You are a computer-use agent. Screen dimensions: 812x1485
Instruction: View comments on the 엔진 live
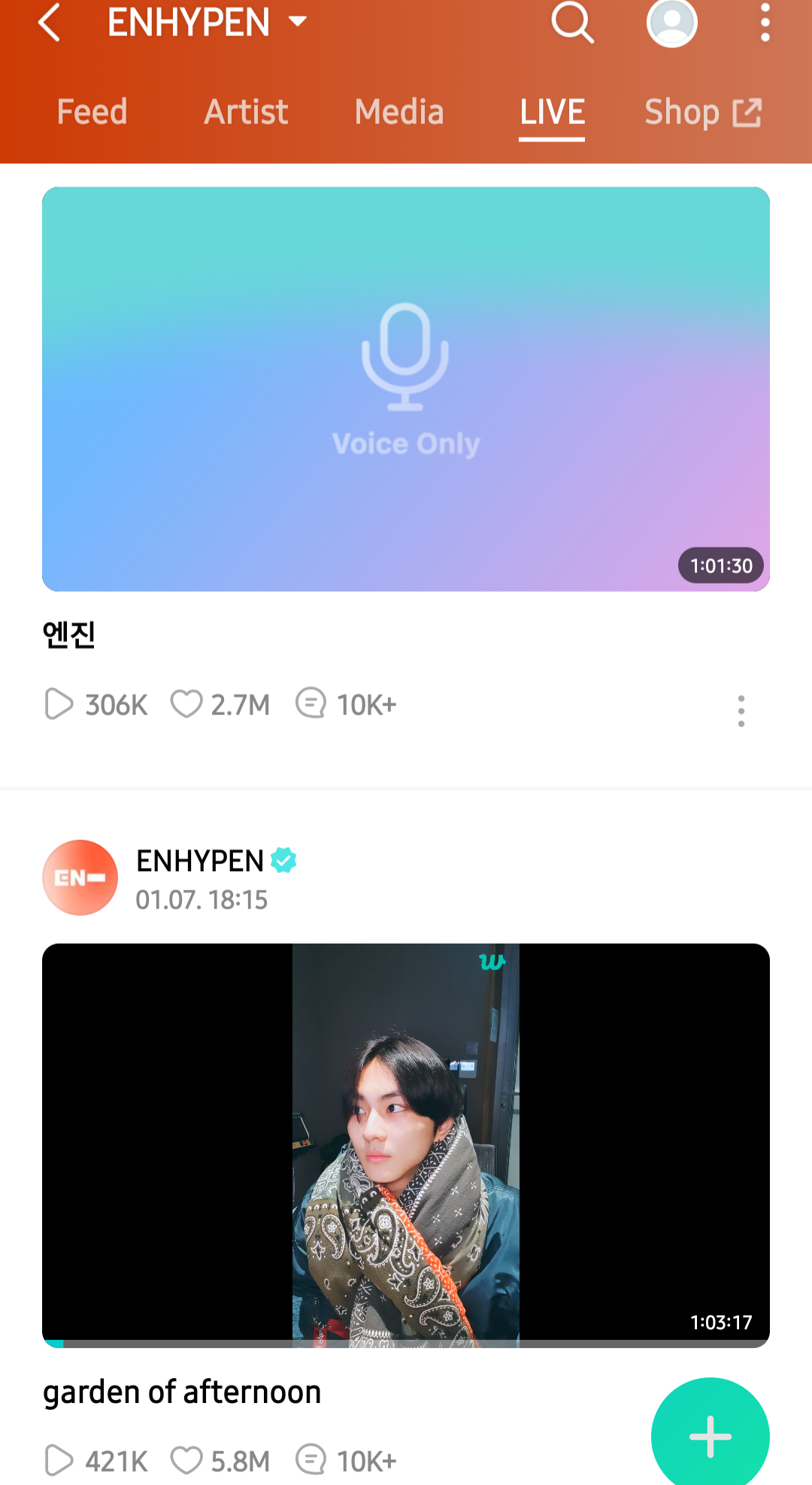(311, 705)
